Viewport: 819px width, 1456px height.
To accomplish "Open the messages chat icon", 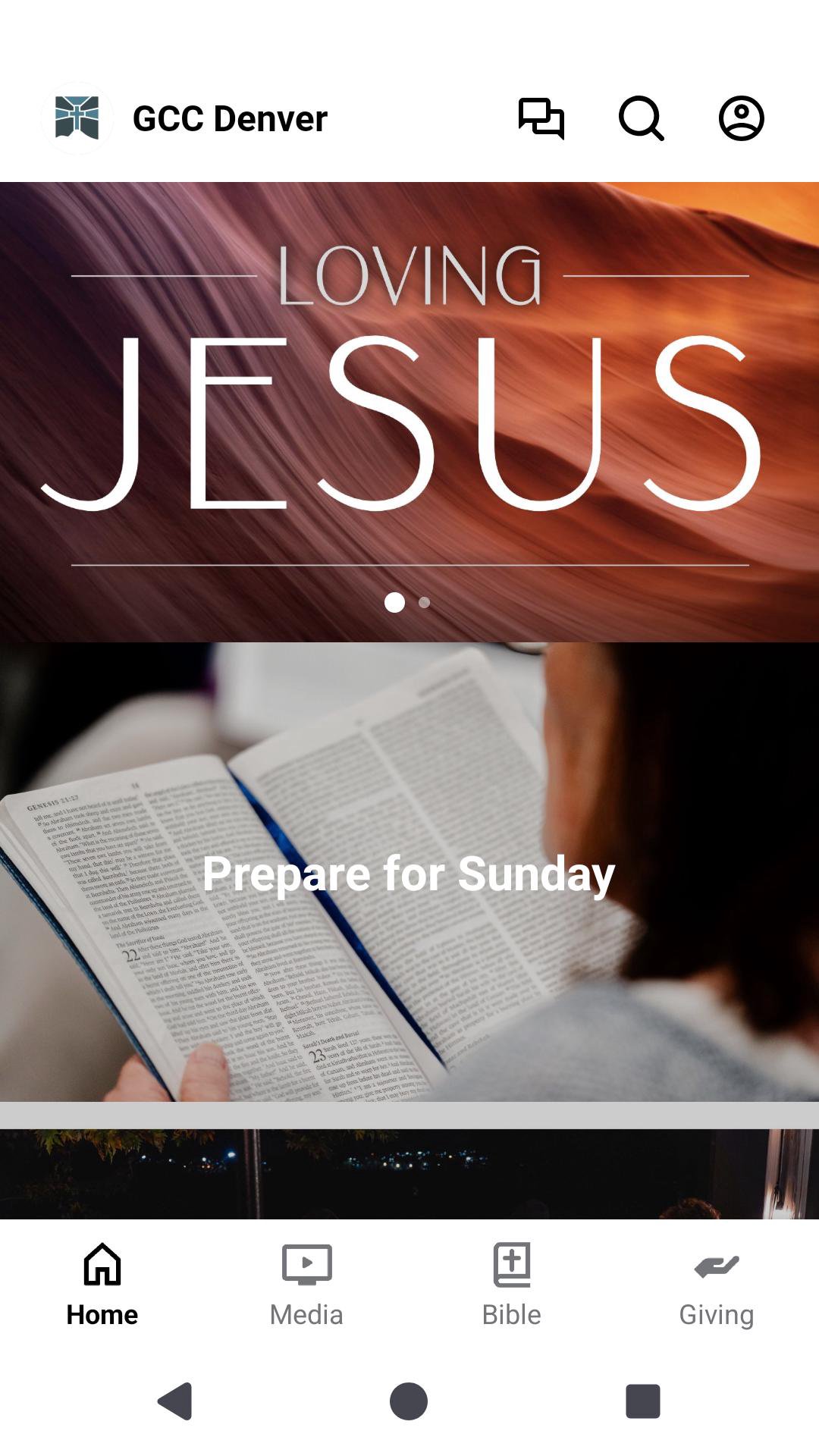I will point(541,118).
